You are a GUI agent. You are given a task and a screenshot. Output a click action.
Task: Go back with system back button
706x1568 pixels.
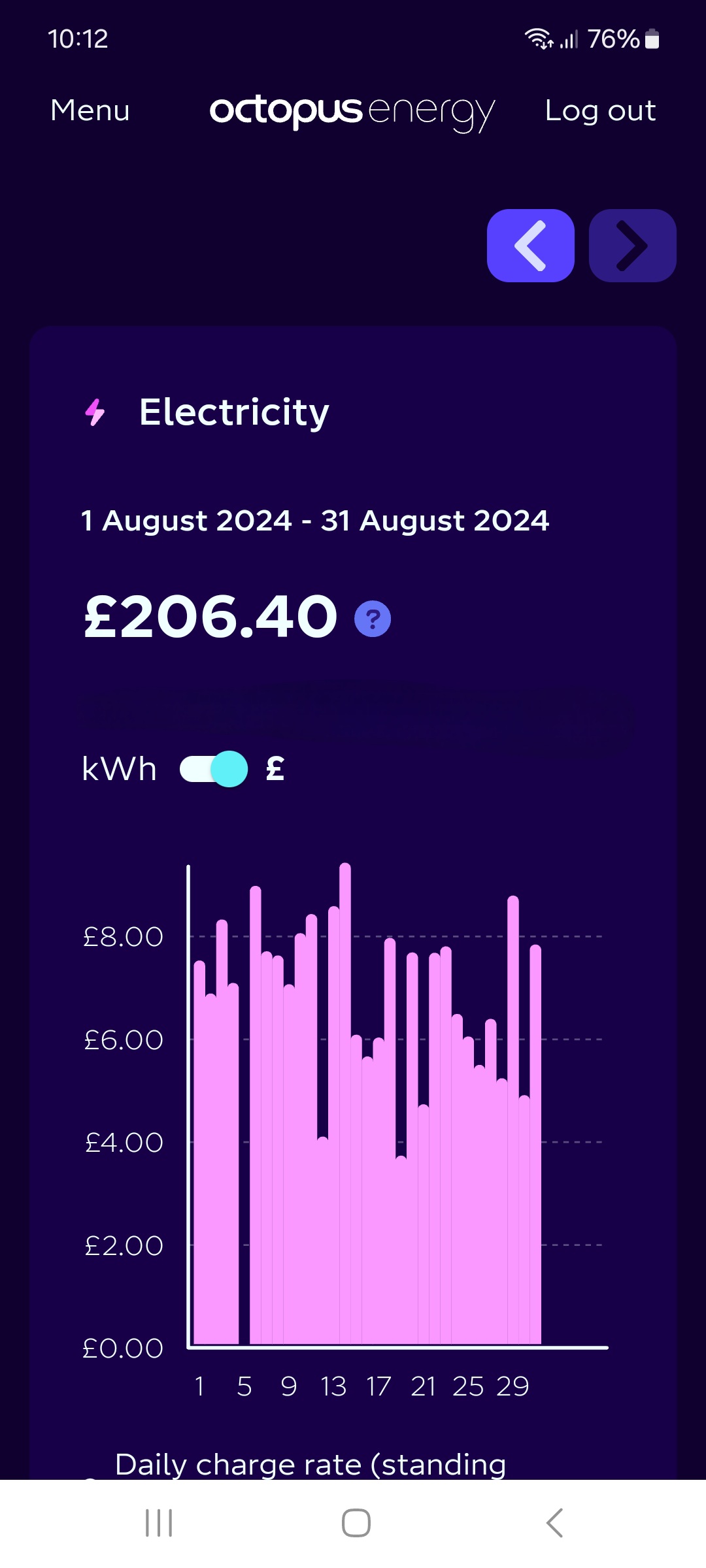point(554,1523)
